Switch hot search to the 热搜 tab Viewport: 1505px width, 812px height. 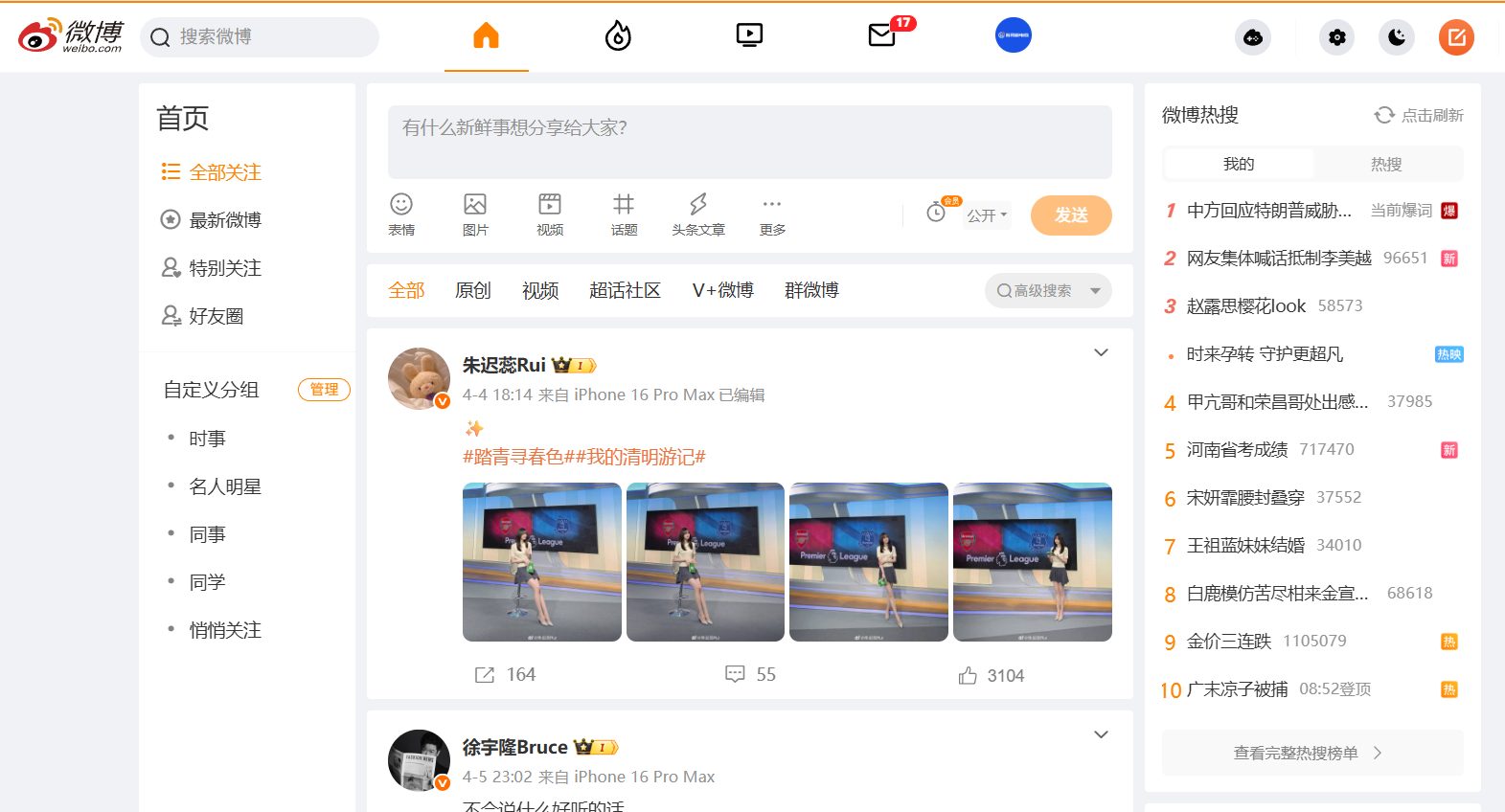click(1386, 165)
